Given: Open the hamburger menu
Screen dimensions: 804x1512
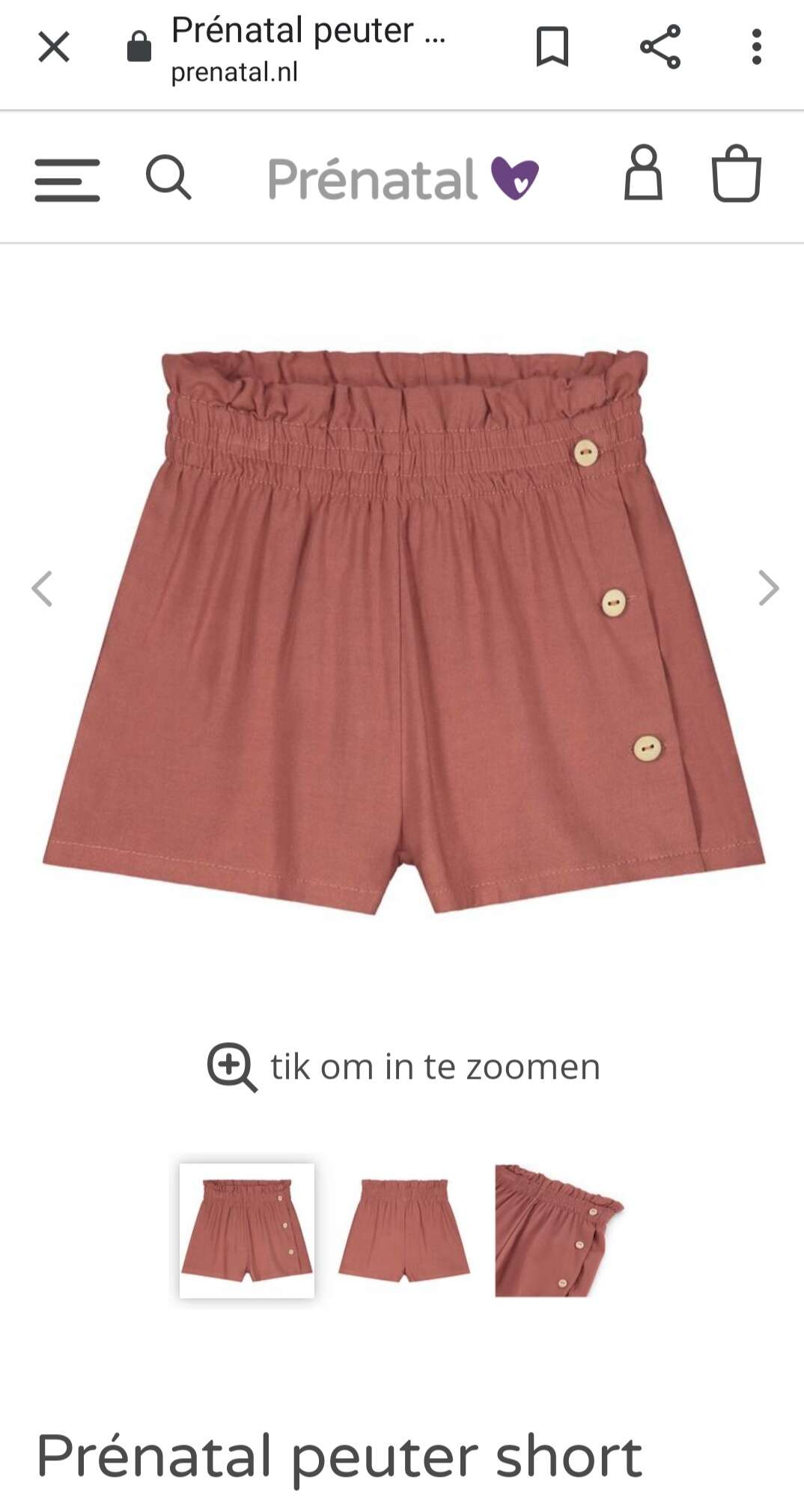Looking at the screenshot, I should [x=67, y=180].
